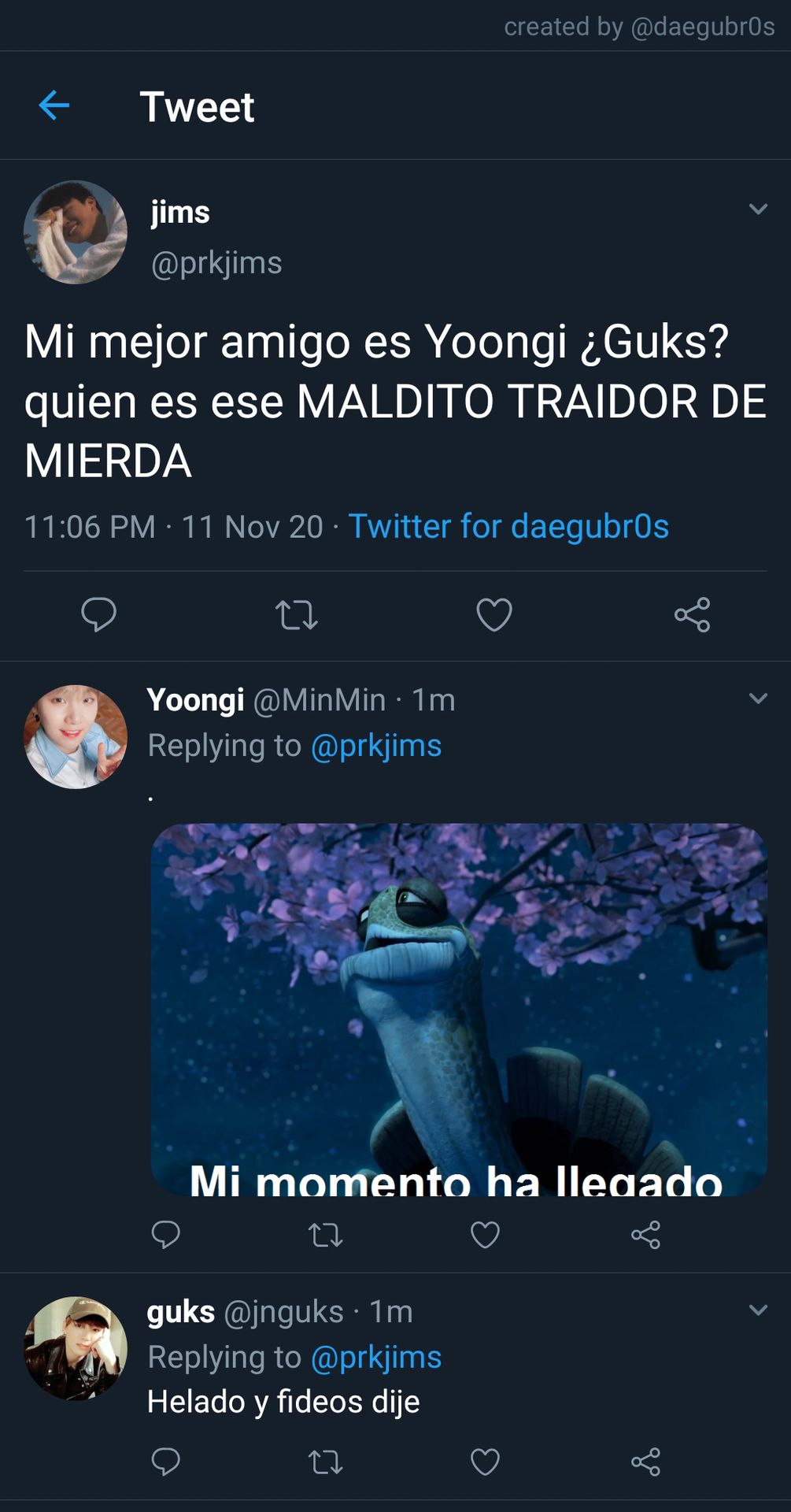This screenshot has width=791, height=1512.
Task: Share Yoongi's reply
Action: click(645, 1235)
